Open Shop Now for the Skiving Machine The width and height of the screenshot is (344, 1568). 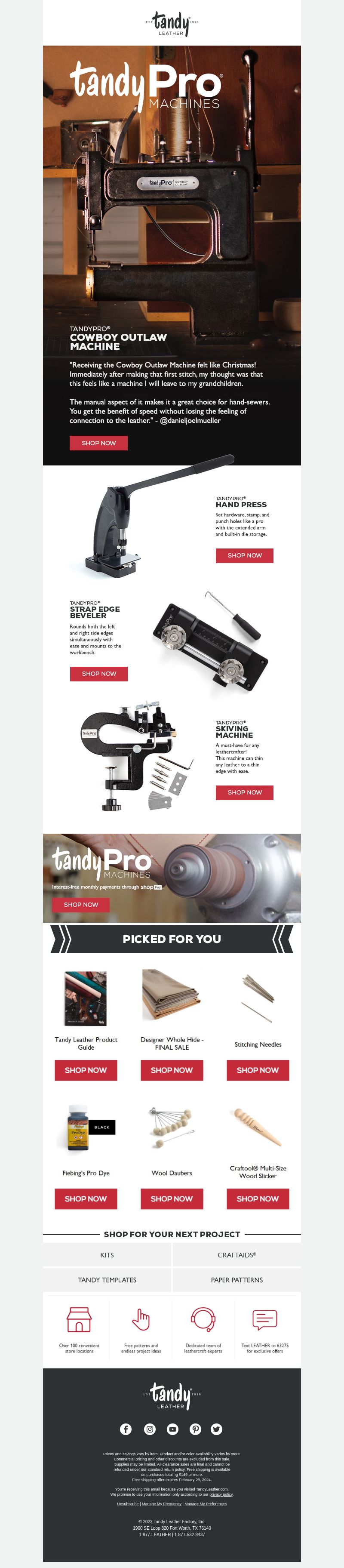244,792
